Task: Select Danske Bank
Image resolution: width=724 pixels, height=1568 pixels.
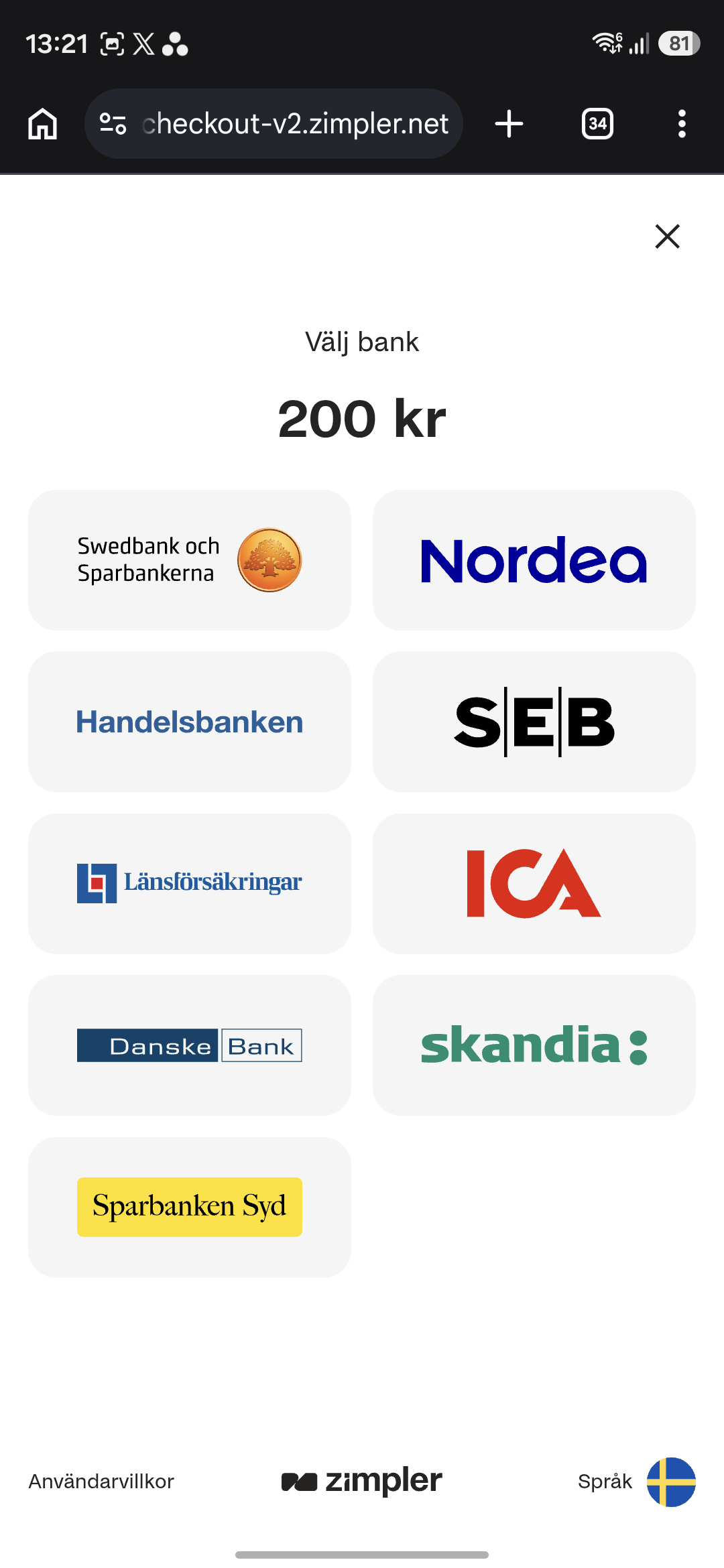Action: click(190, 1045)
